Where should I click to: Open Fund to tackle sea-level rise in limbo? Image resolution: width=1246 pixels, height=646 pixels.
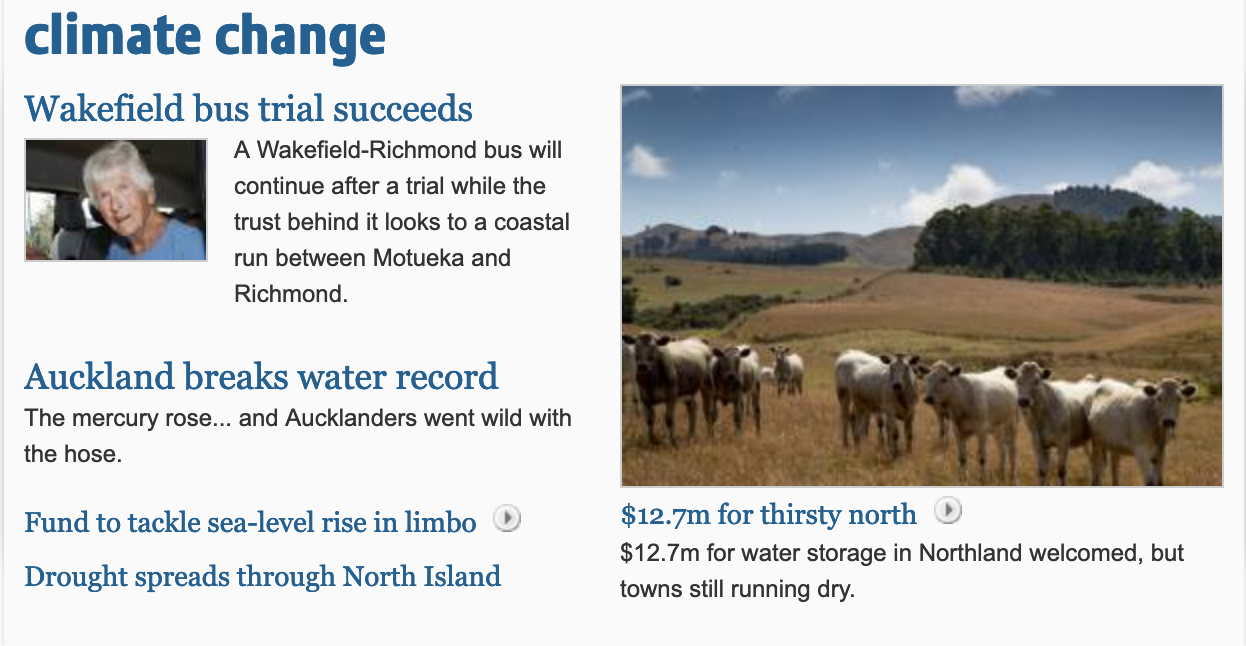pyautogui.click(x=250, y=522)
